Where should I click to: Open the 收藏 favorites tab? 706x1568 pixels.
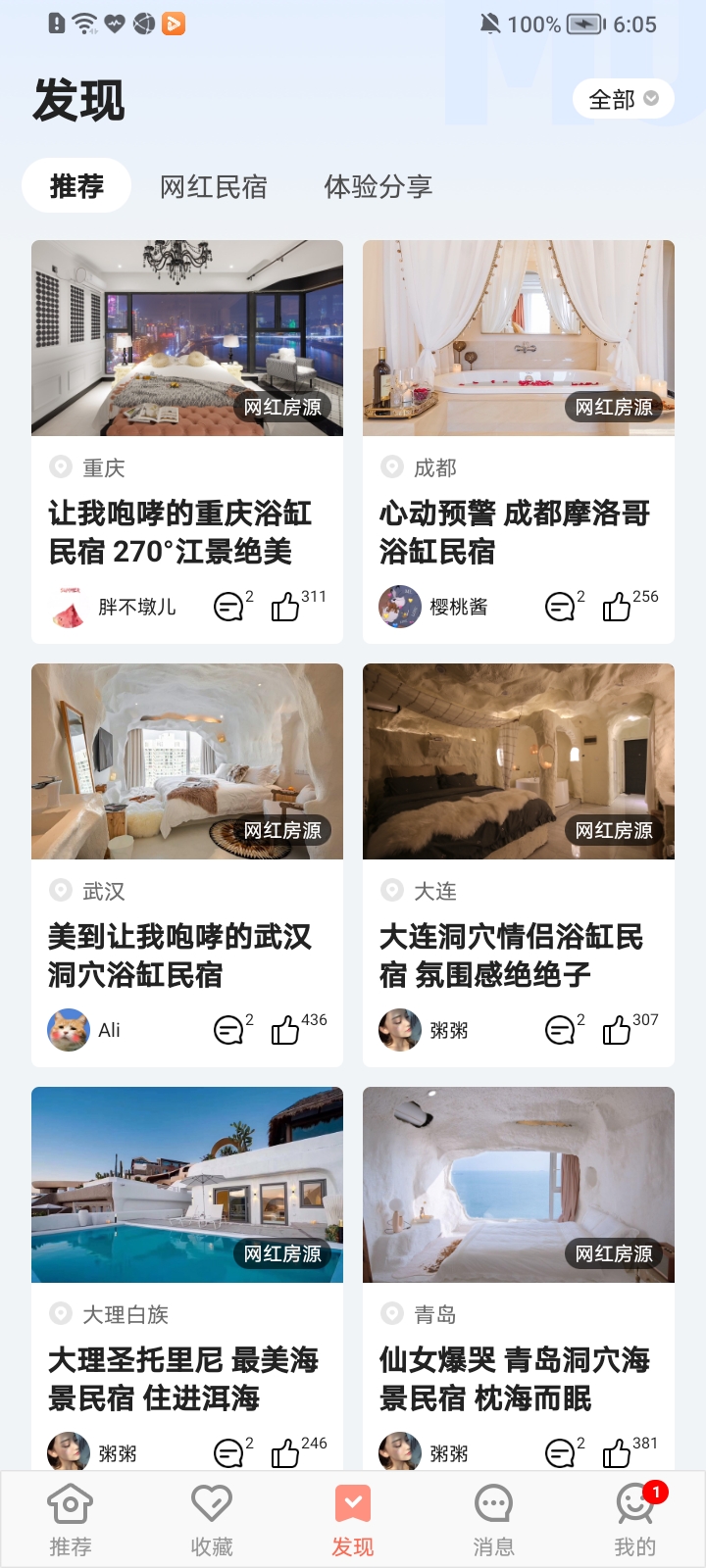pyautogui.click(x=212, y=1521)
